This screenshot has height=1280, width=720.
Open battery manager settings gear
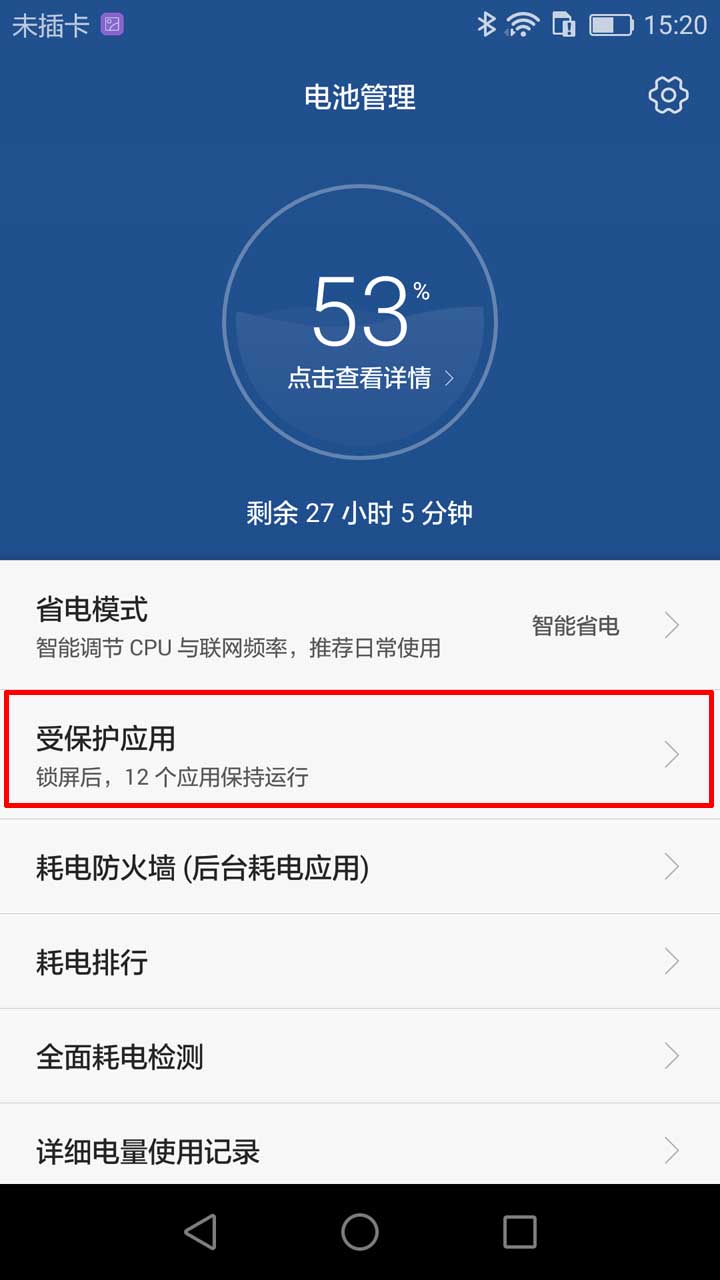(668, 96)
